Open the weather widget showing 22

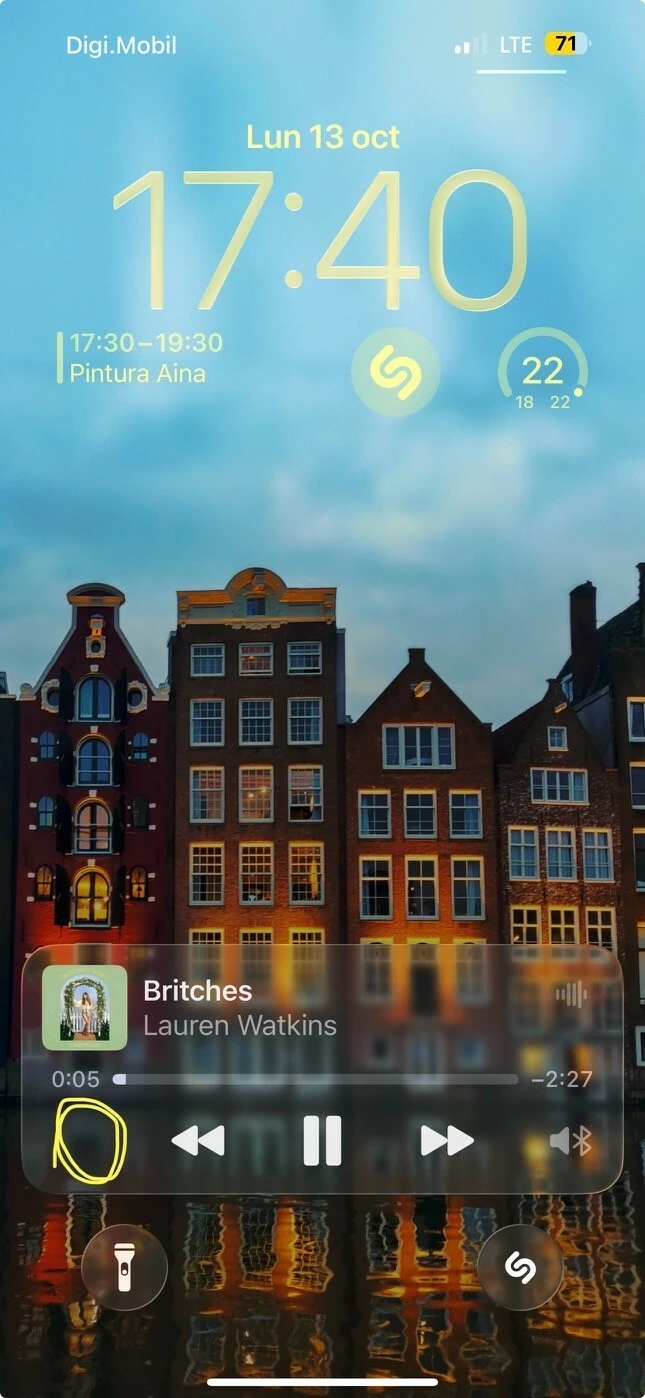tap(542, 372)
